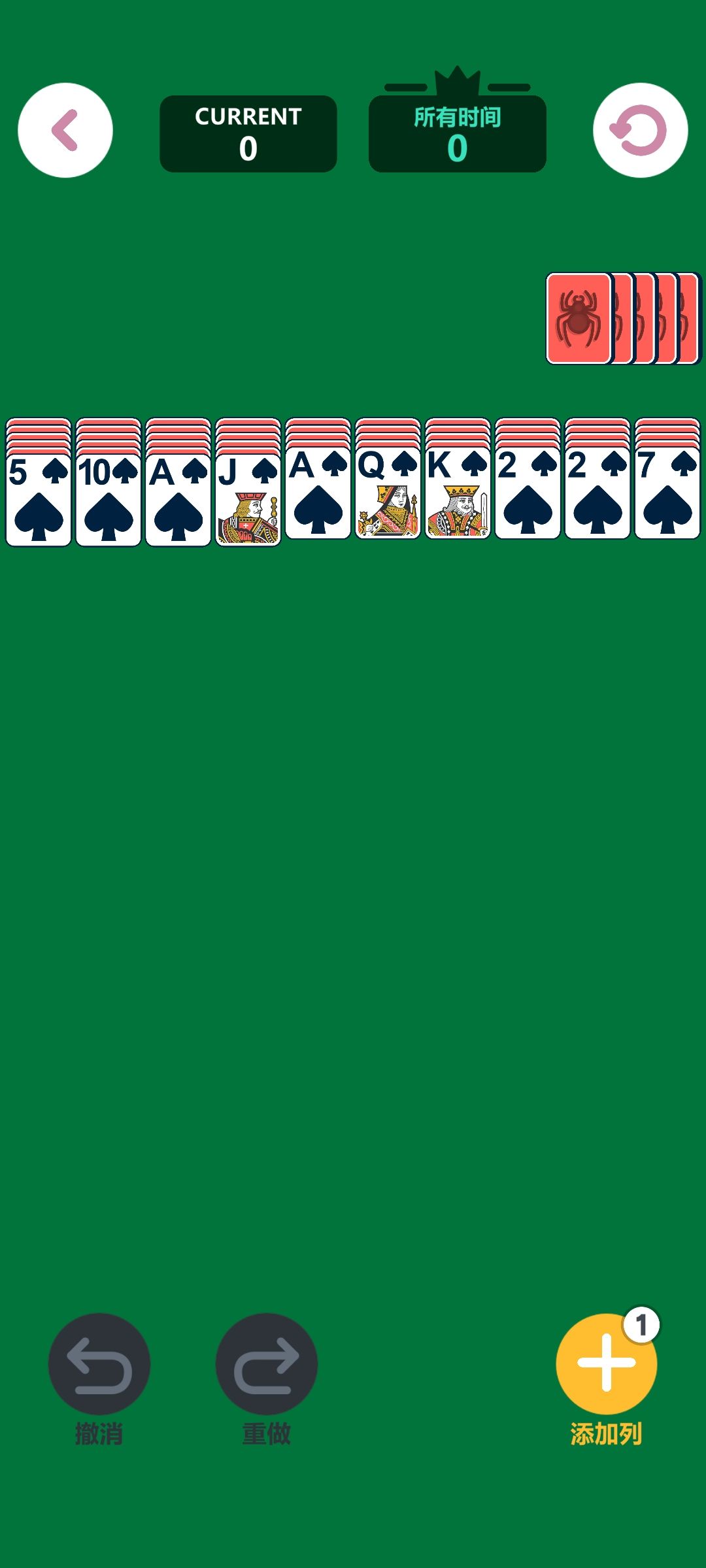Image resolution: width=706 pixels, height=1568 pixels.
Task: Go back using the pink arrow button
Action: 65,130
